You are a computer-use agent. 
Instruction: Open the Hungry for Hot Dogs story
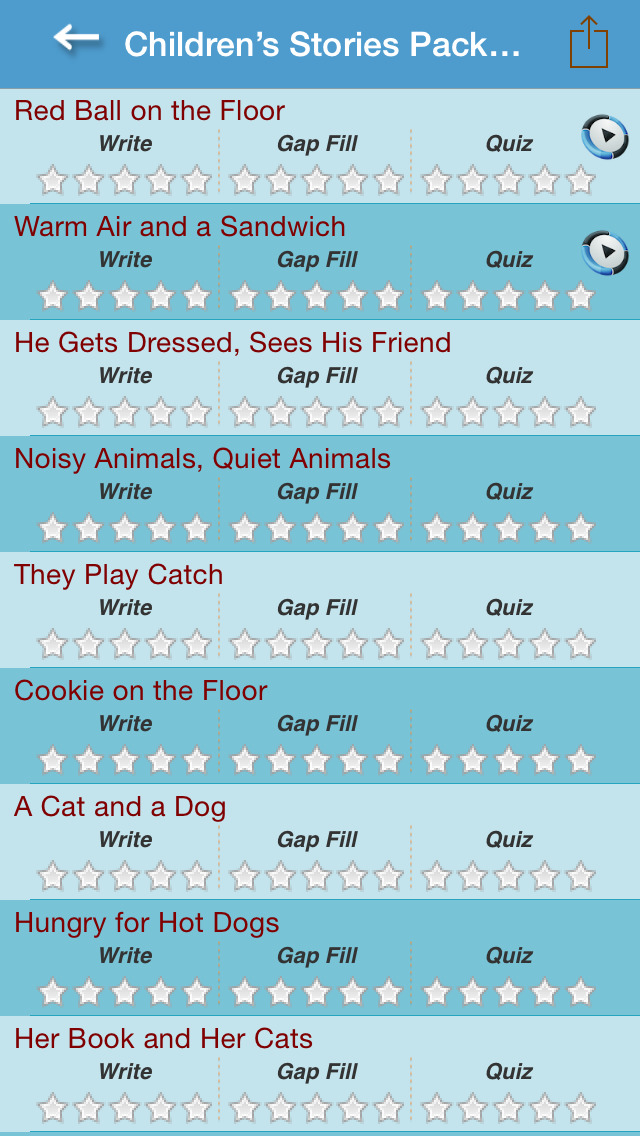coord(147,923)
